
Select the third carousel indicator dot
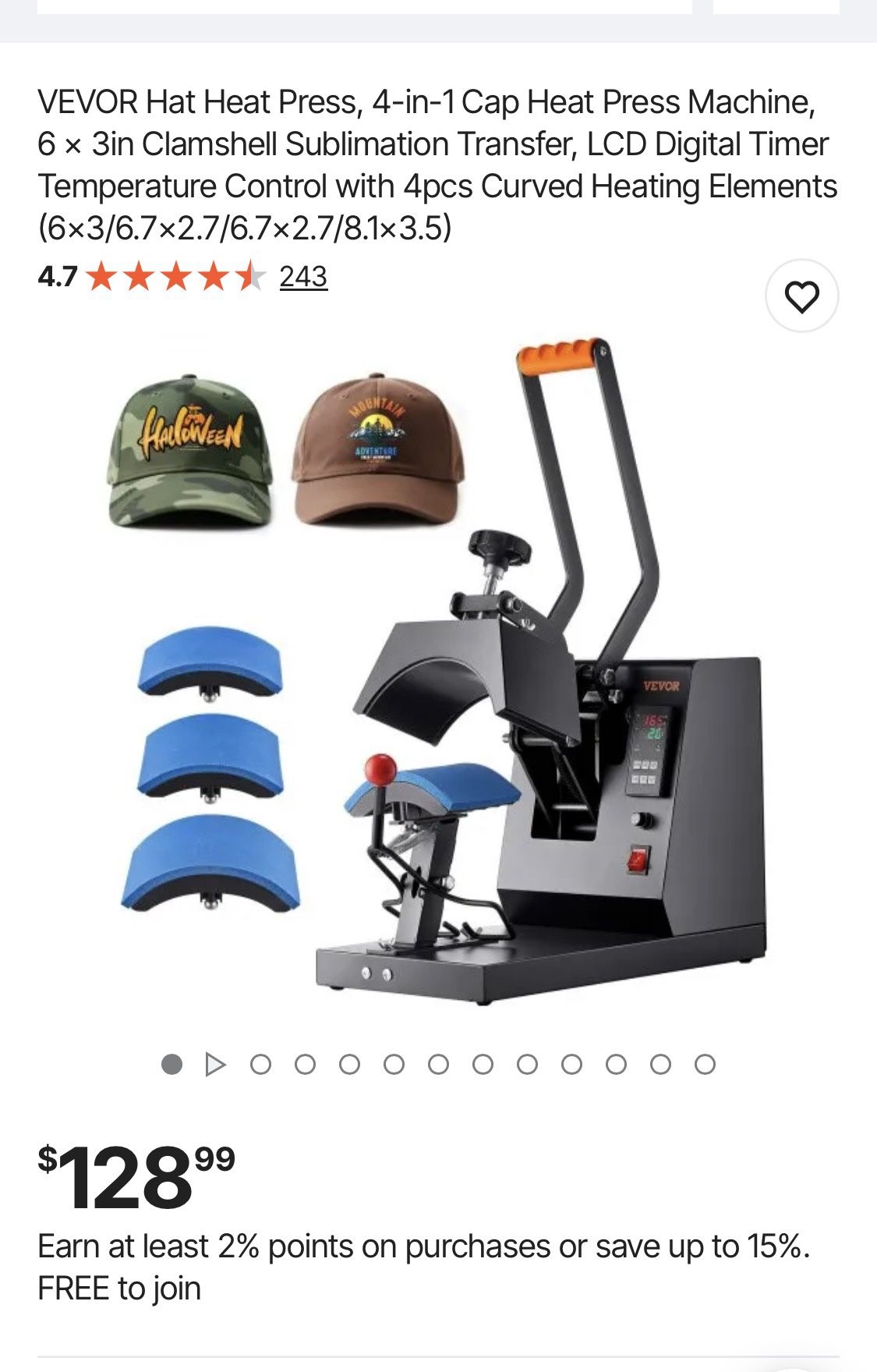coord(260,1064)
